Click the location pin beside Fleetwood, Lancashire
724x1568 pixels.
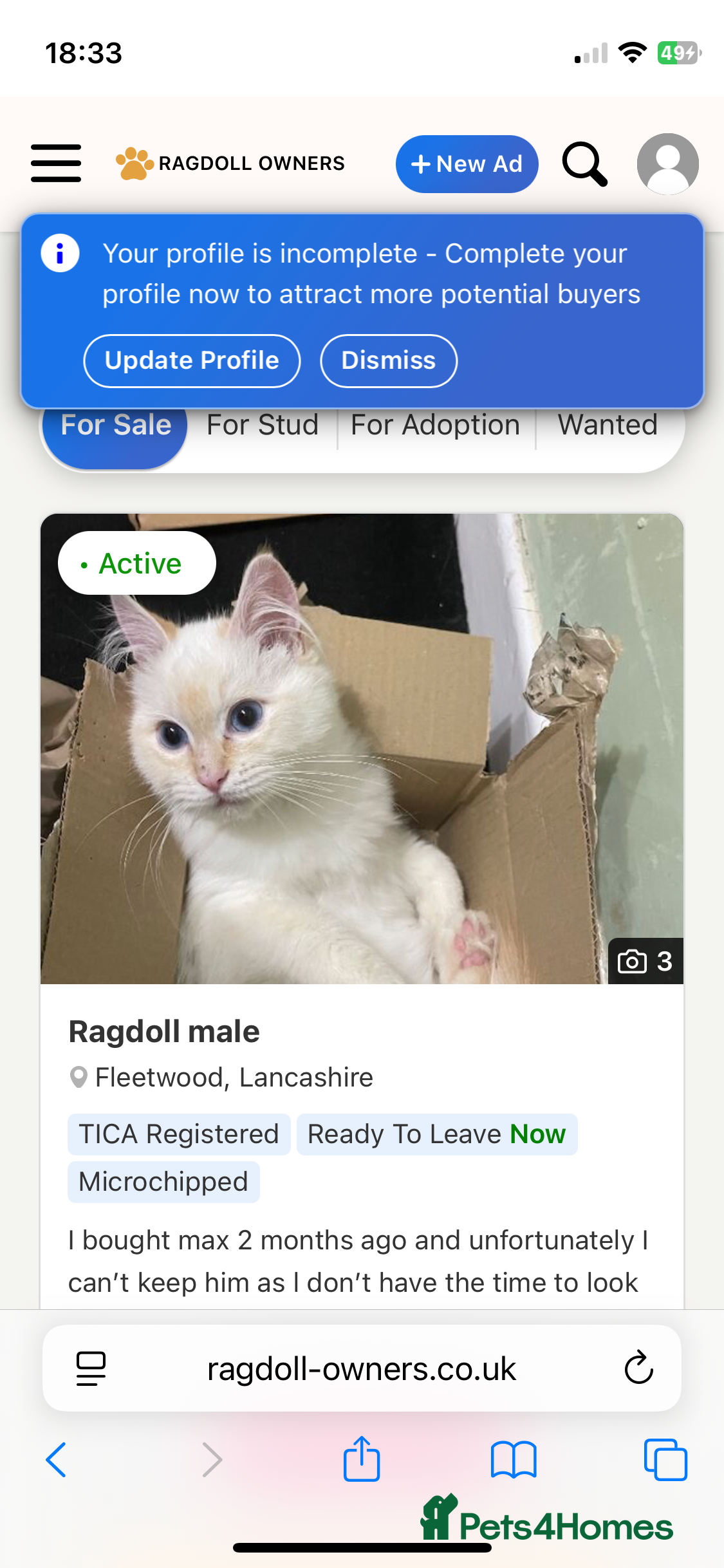(x=79, y=1076)
